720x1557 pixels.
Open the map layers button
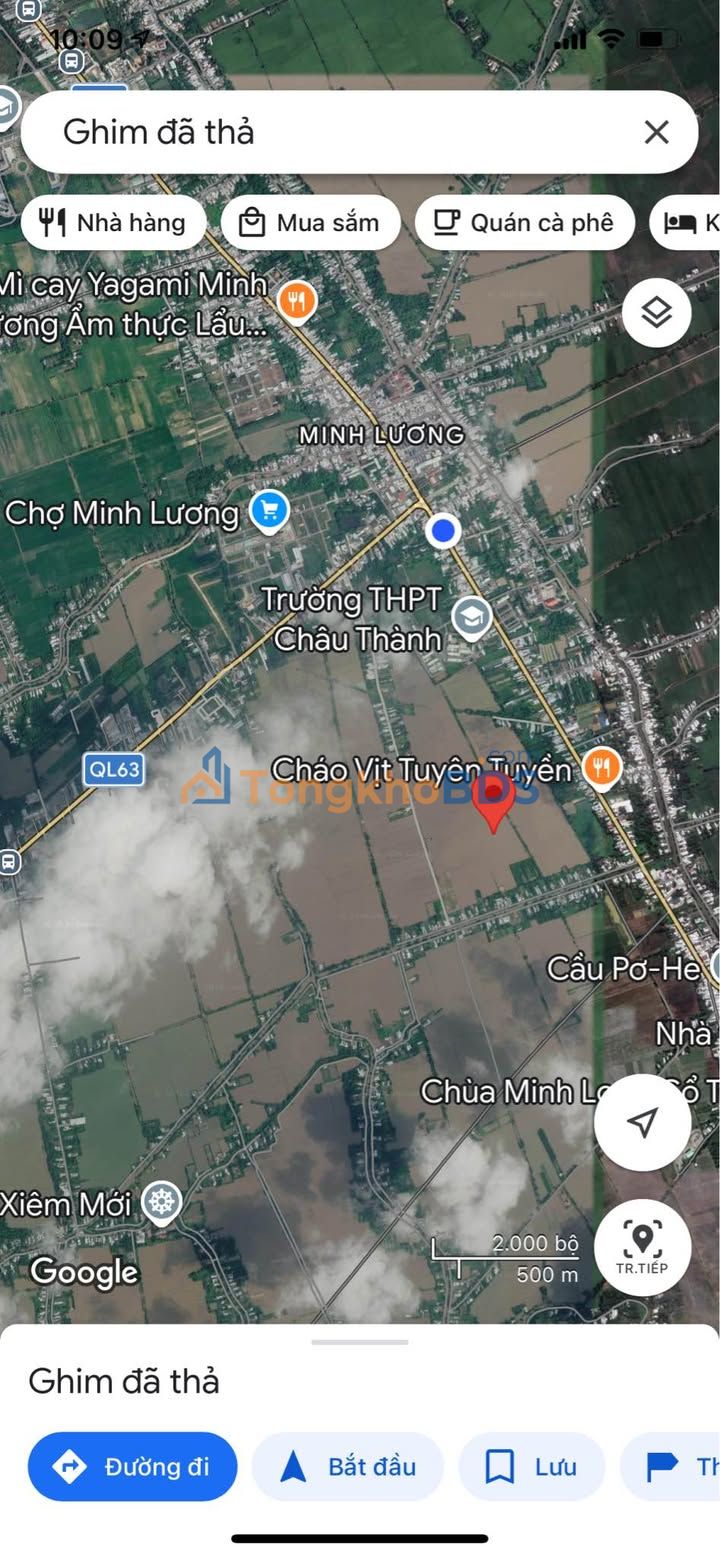(656, 313)
